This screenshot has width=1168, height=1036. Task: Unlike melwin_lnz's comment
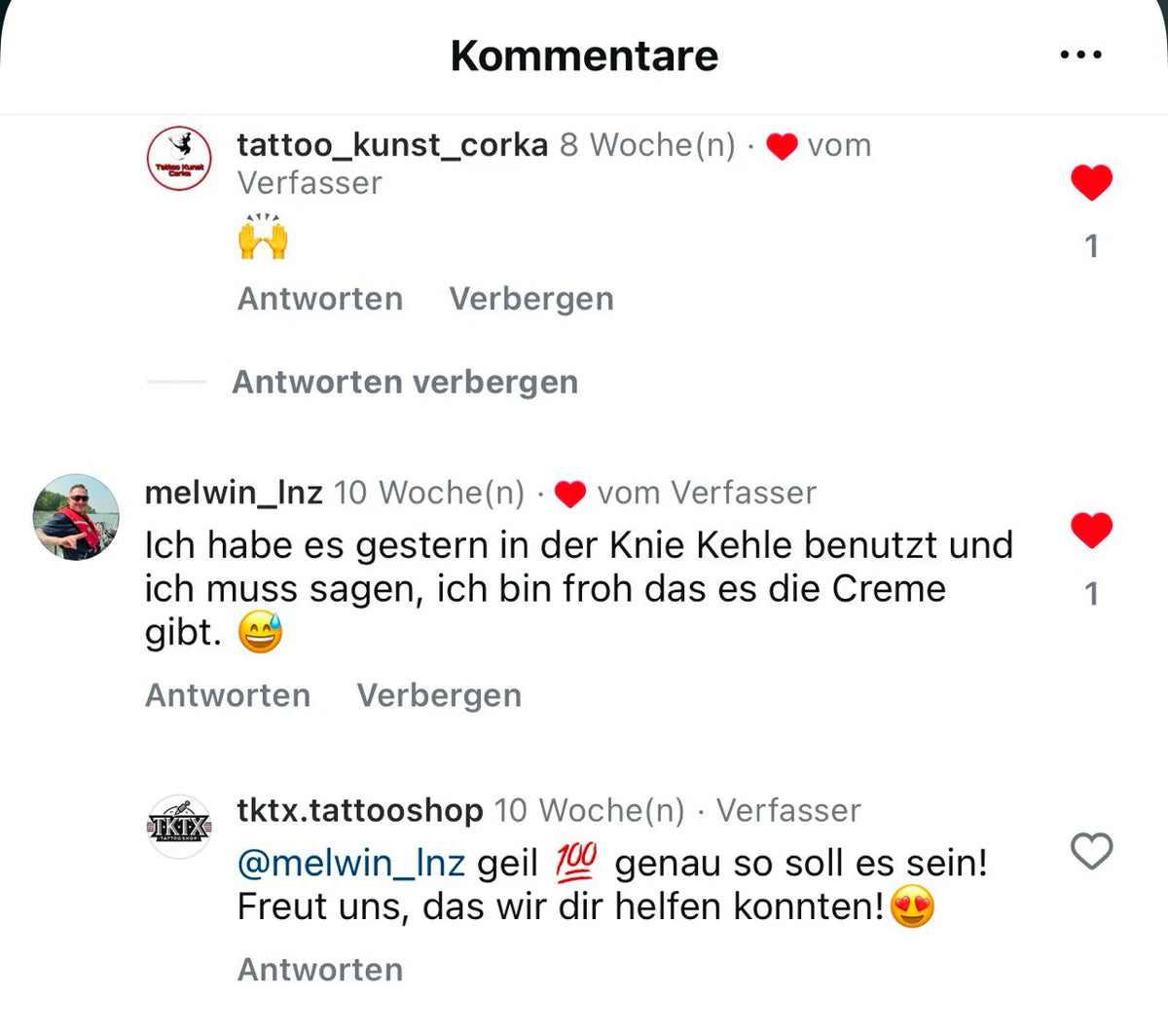click(1091, 530)
